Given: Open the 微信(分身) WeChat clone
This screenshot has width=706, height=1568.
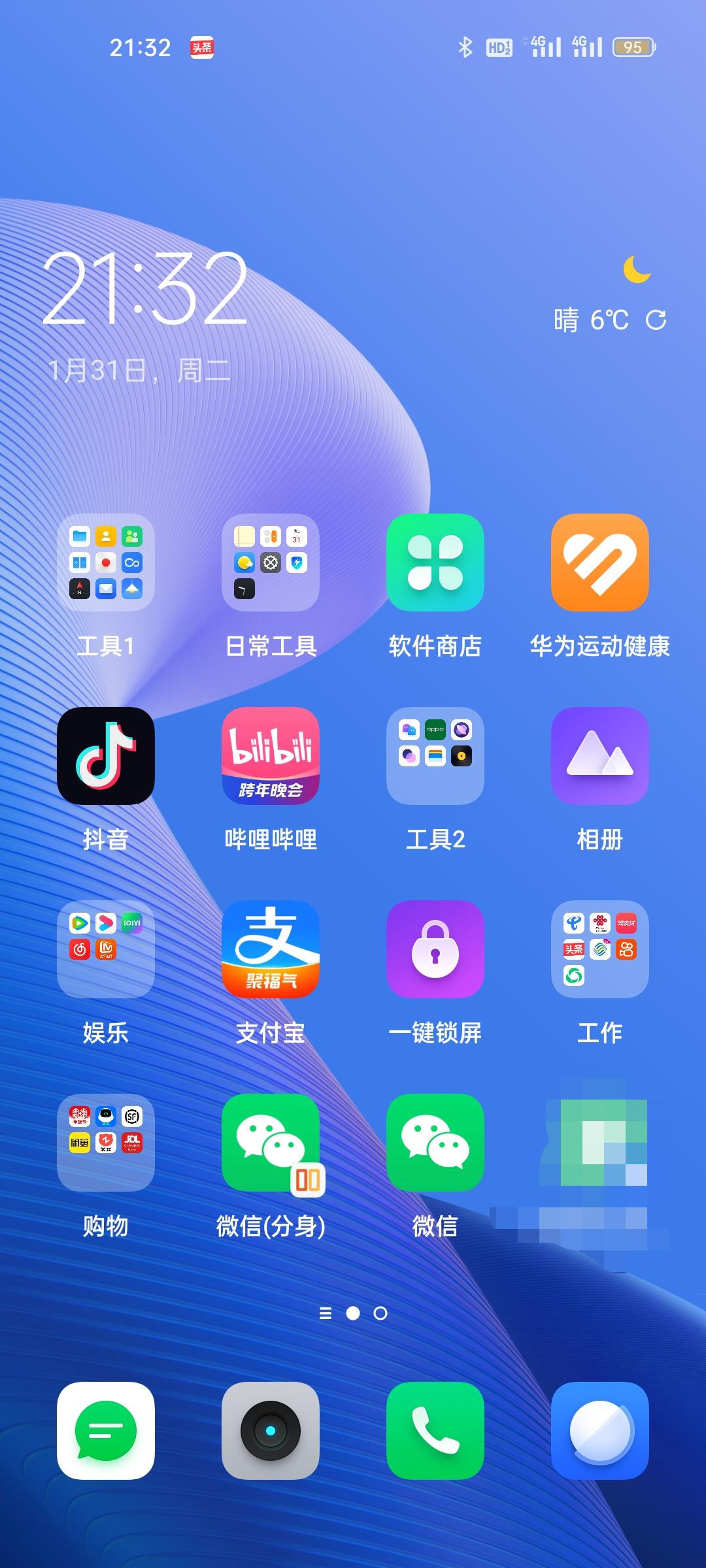Looking at the screenshot, I should pos(271,1143).
